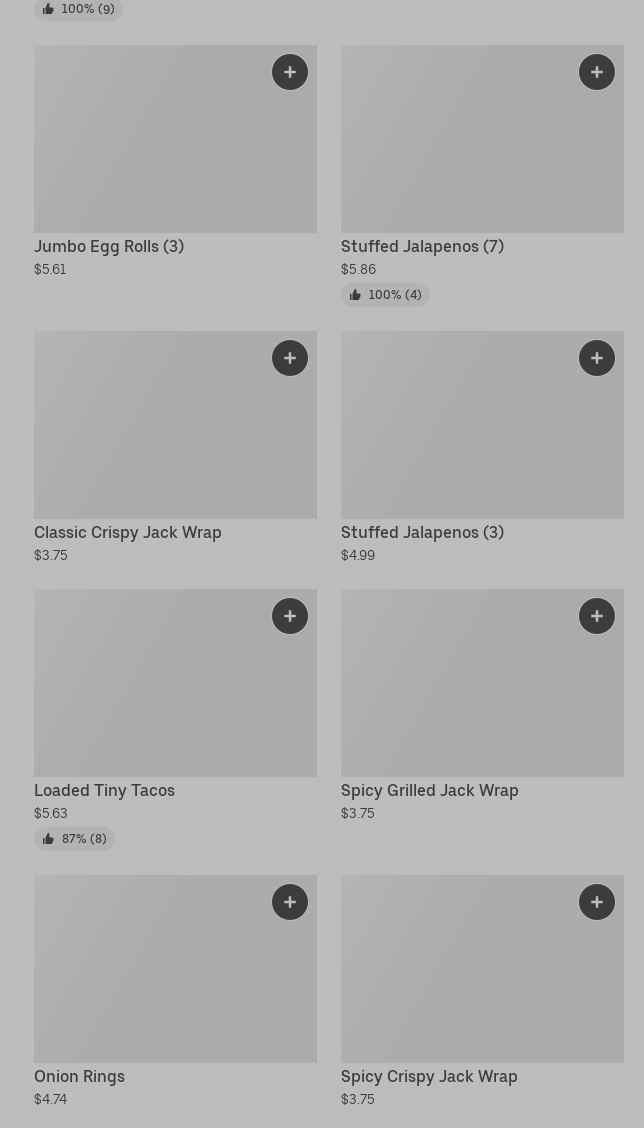This screenshot has height=1128, width=644.
Task: View Spicy Grilled Jack Wrap details
Action: coord(482,706)
